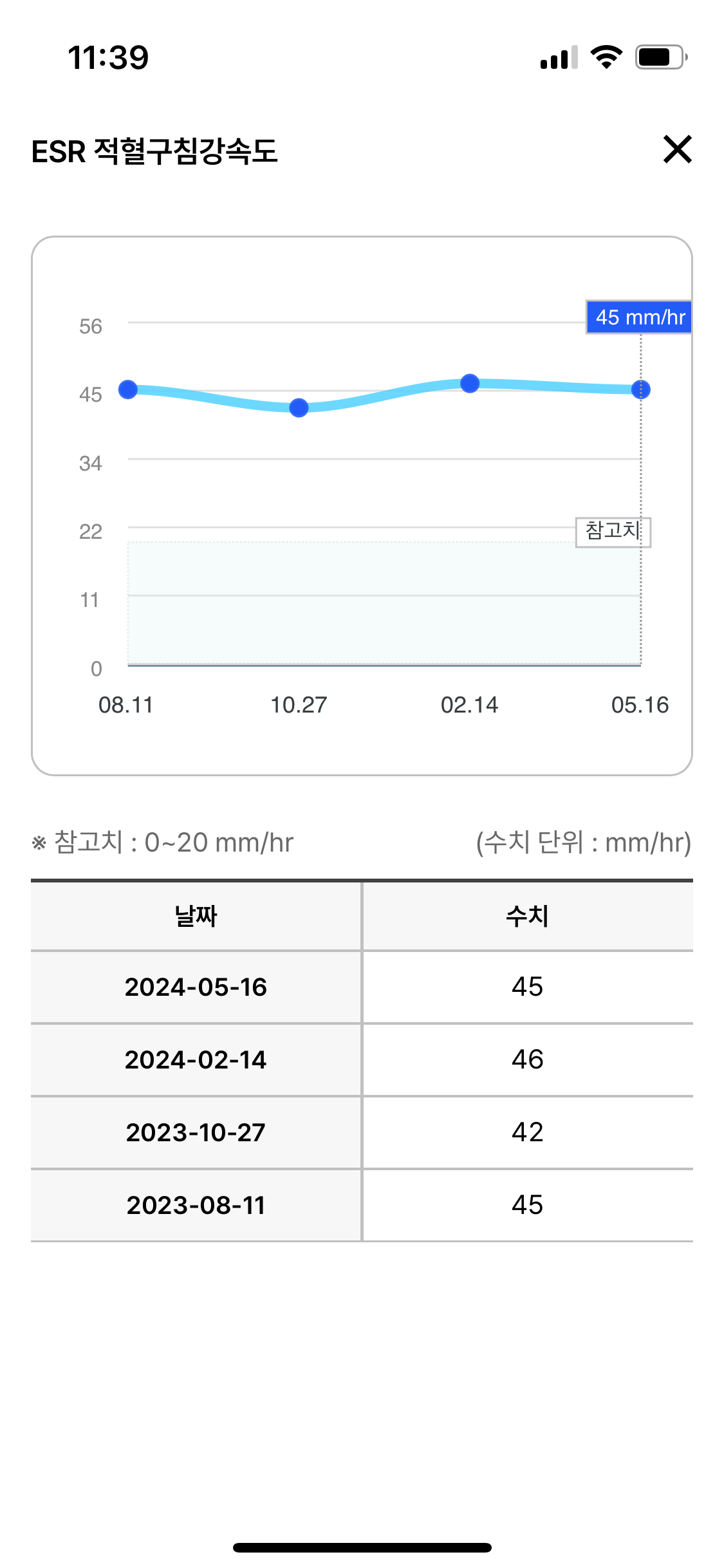724x1568 pixels.
Task: Select the 10.27 data point on chart
Action: pyautogui.click(x=299, y=407)
